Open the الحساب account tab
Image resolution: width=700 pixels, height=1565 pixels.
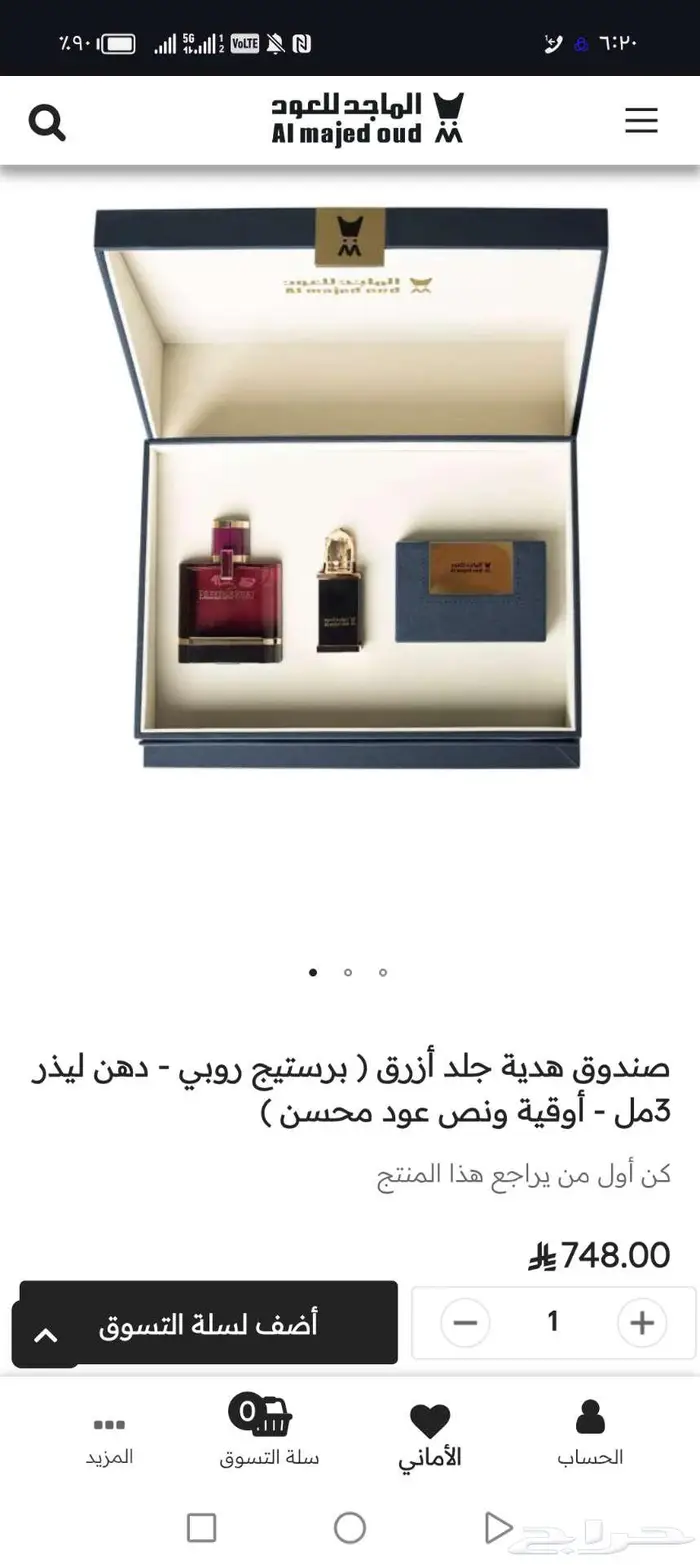coord(590,1432)
